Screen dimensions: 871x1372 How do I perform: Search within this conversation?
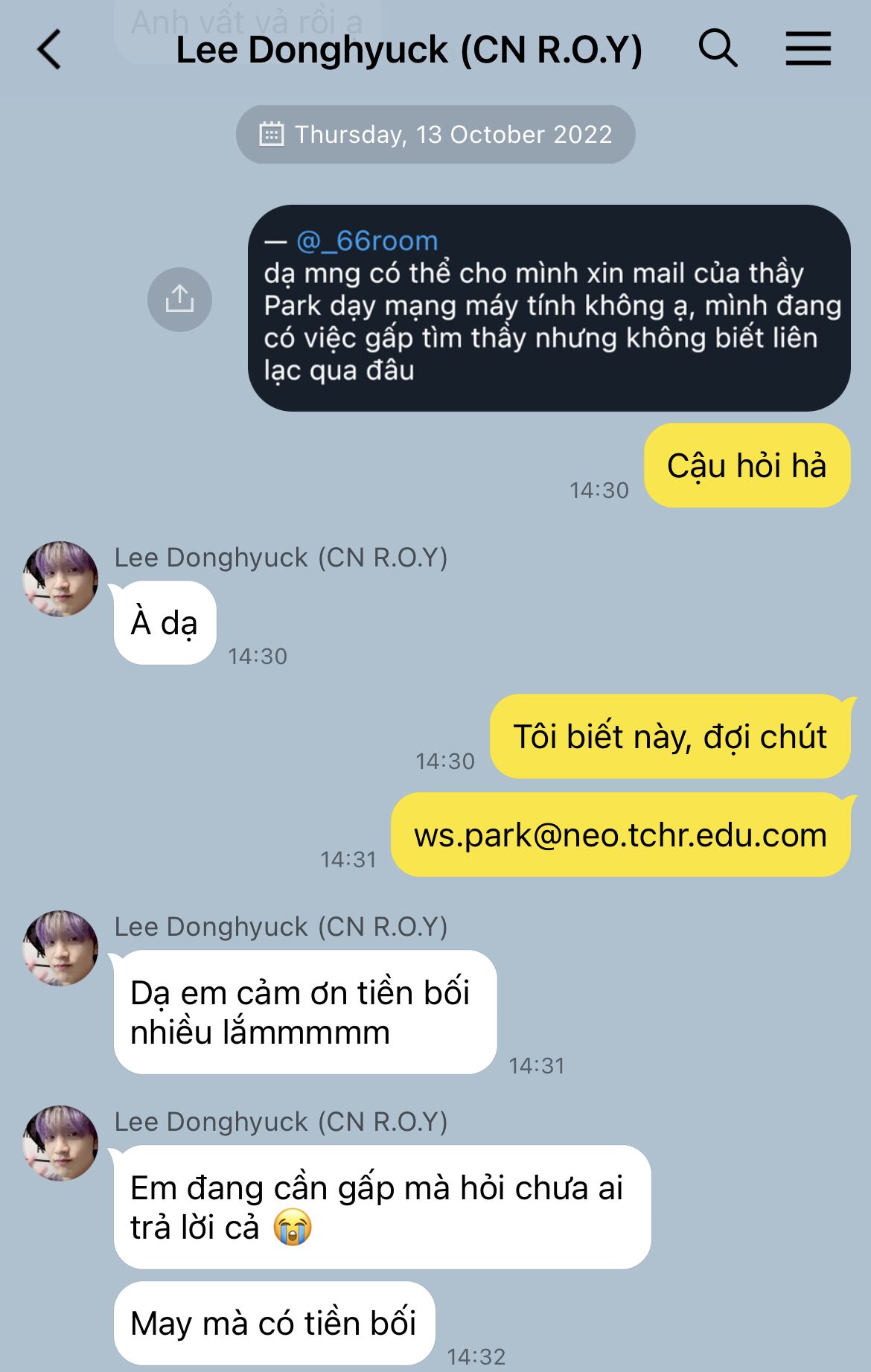coord(718,49)
